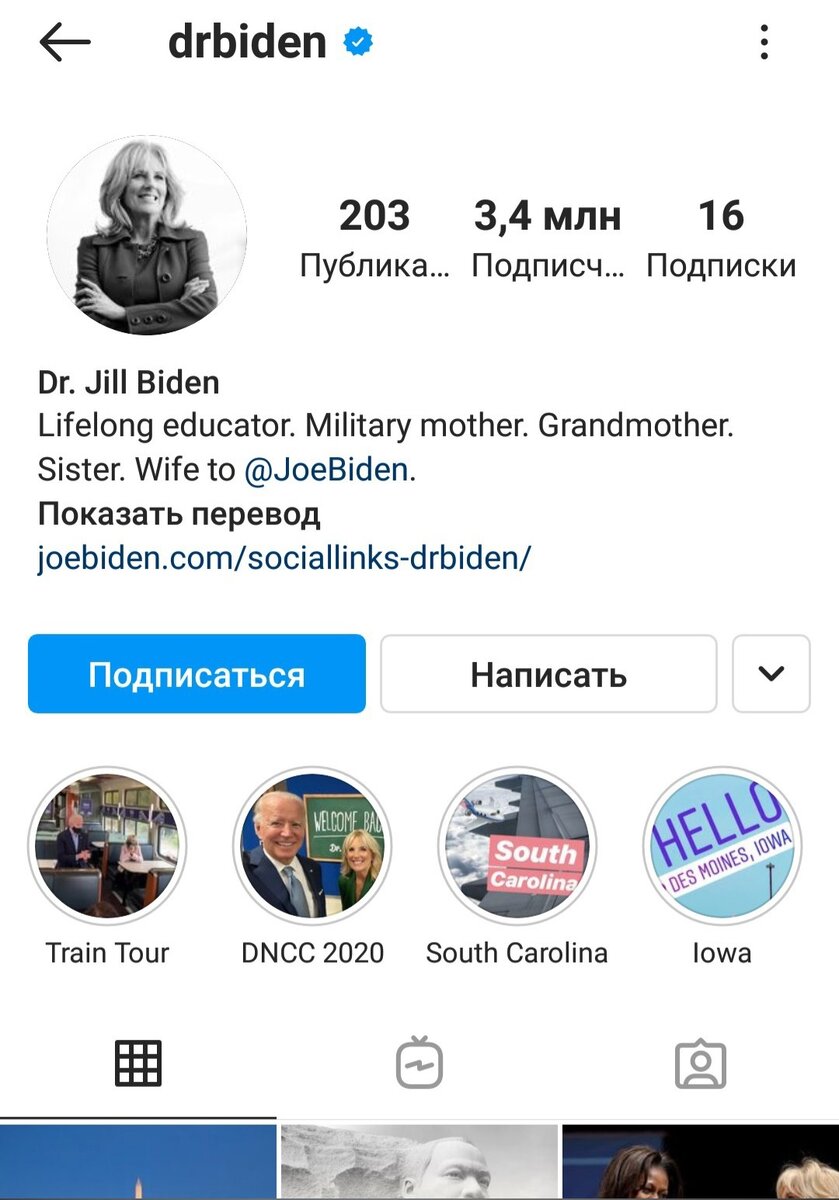View the 16 Подписки following list
The image size is (839, 1200).
click(721, 238)
